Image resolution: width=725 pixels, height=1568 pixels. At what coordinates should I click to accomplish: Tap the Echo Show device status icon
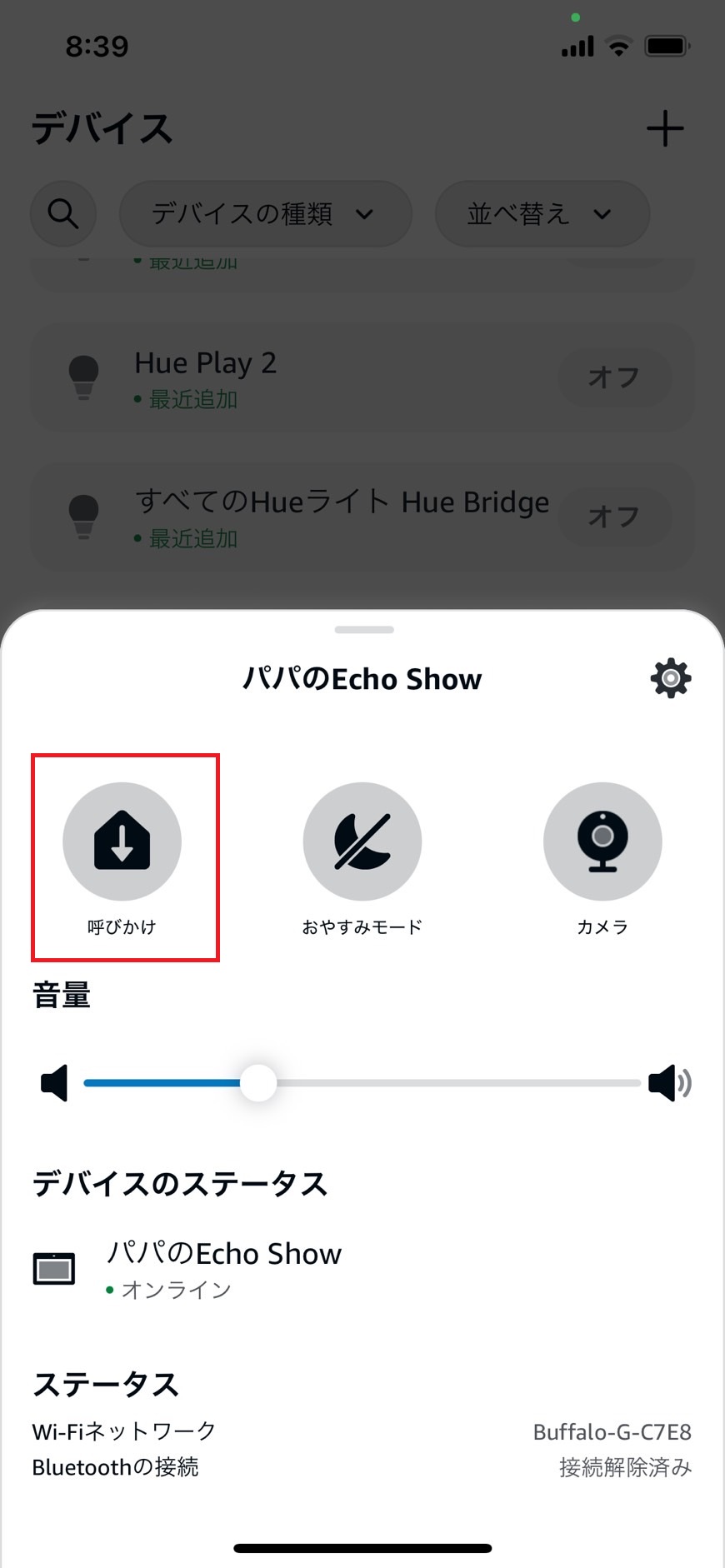tap(54, 1267)
